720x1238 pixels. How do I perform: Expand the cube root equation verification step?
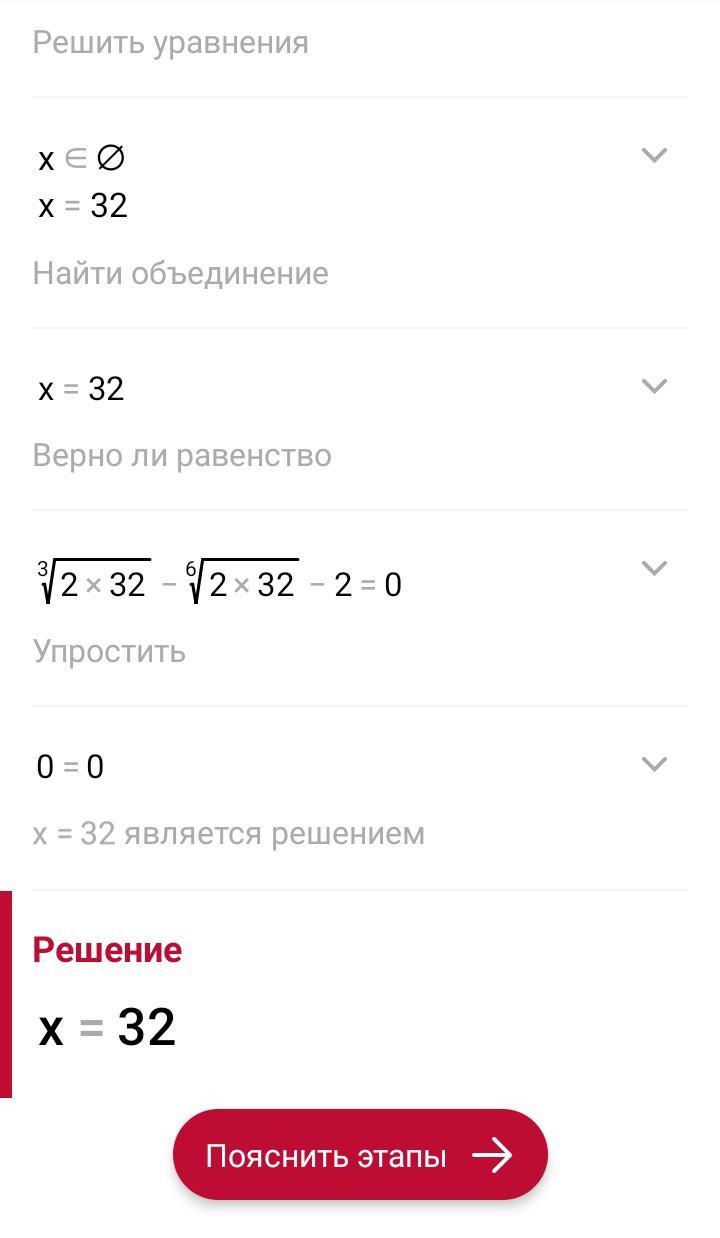(x=653, y=568)
